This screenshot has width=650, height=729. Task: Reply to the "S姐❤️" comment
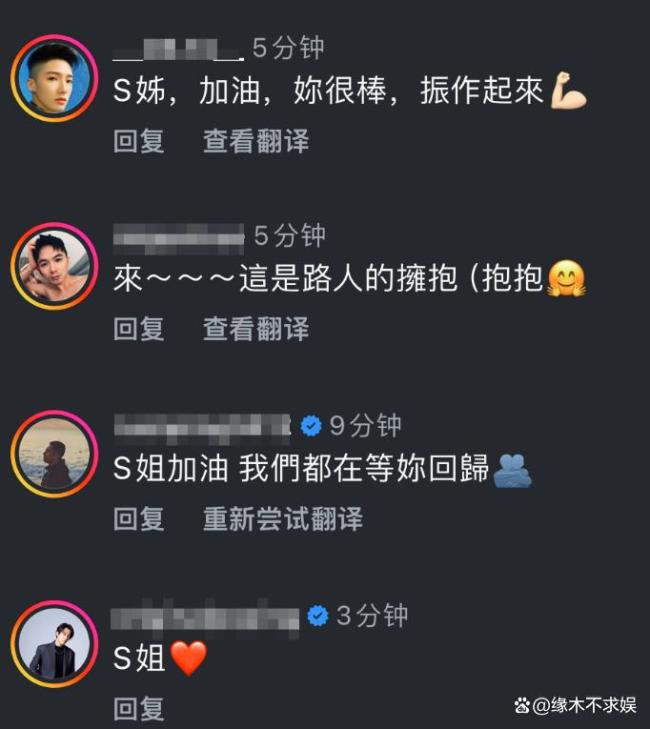click(x=139, y=708)
